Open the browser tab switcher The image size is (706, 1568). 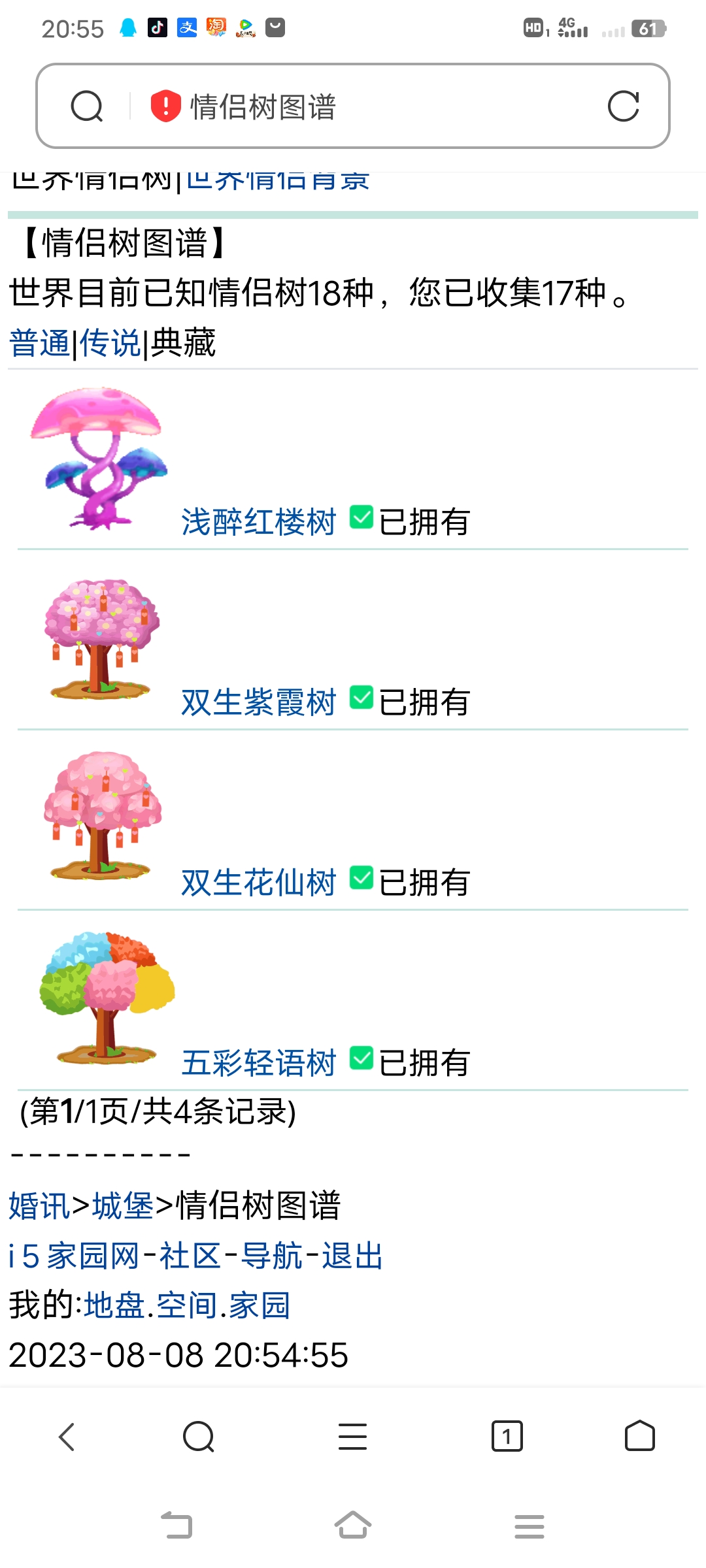tap(507, 1437)
